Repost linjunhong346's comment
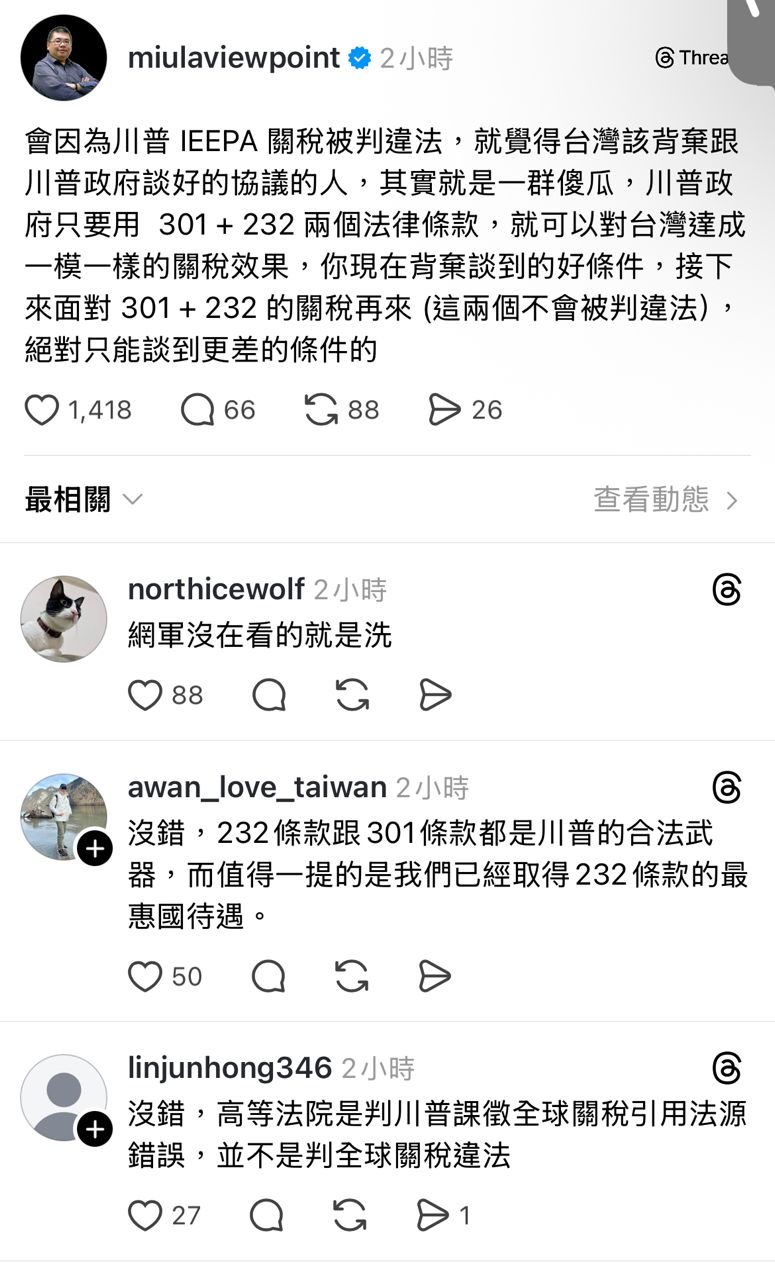 (x=349, y=1215)
